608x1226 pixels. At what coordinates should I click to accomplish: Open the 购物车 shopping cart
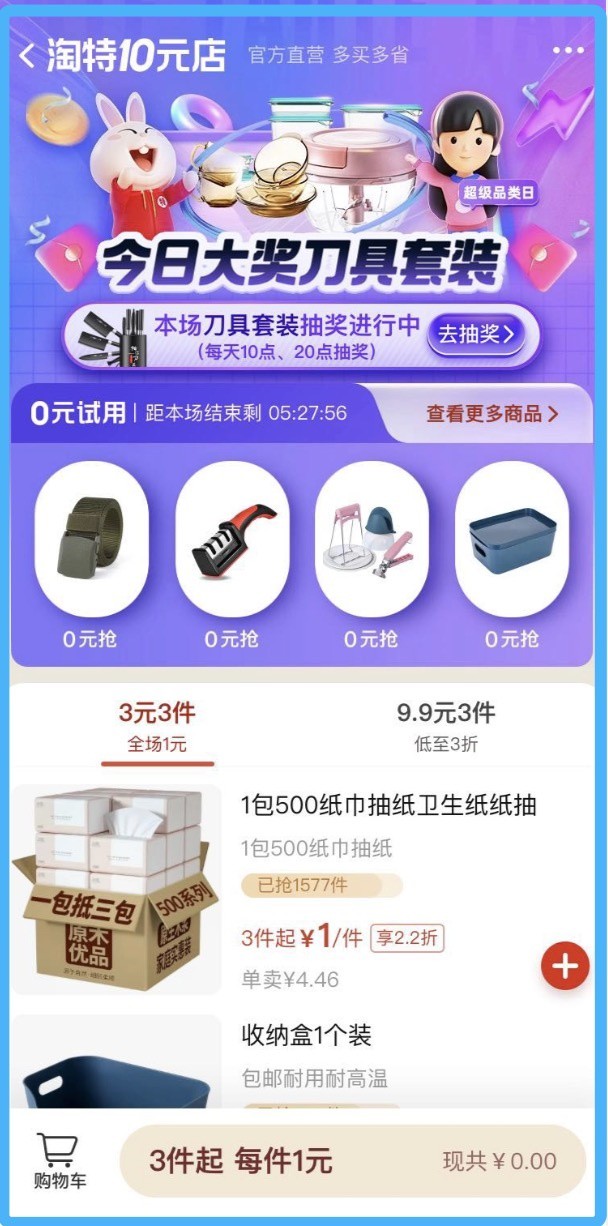point(59,1162)
